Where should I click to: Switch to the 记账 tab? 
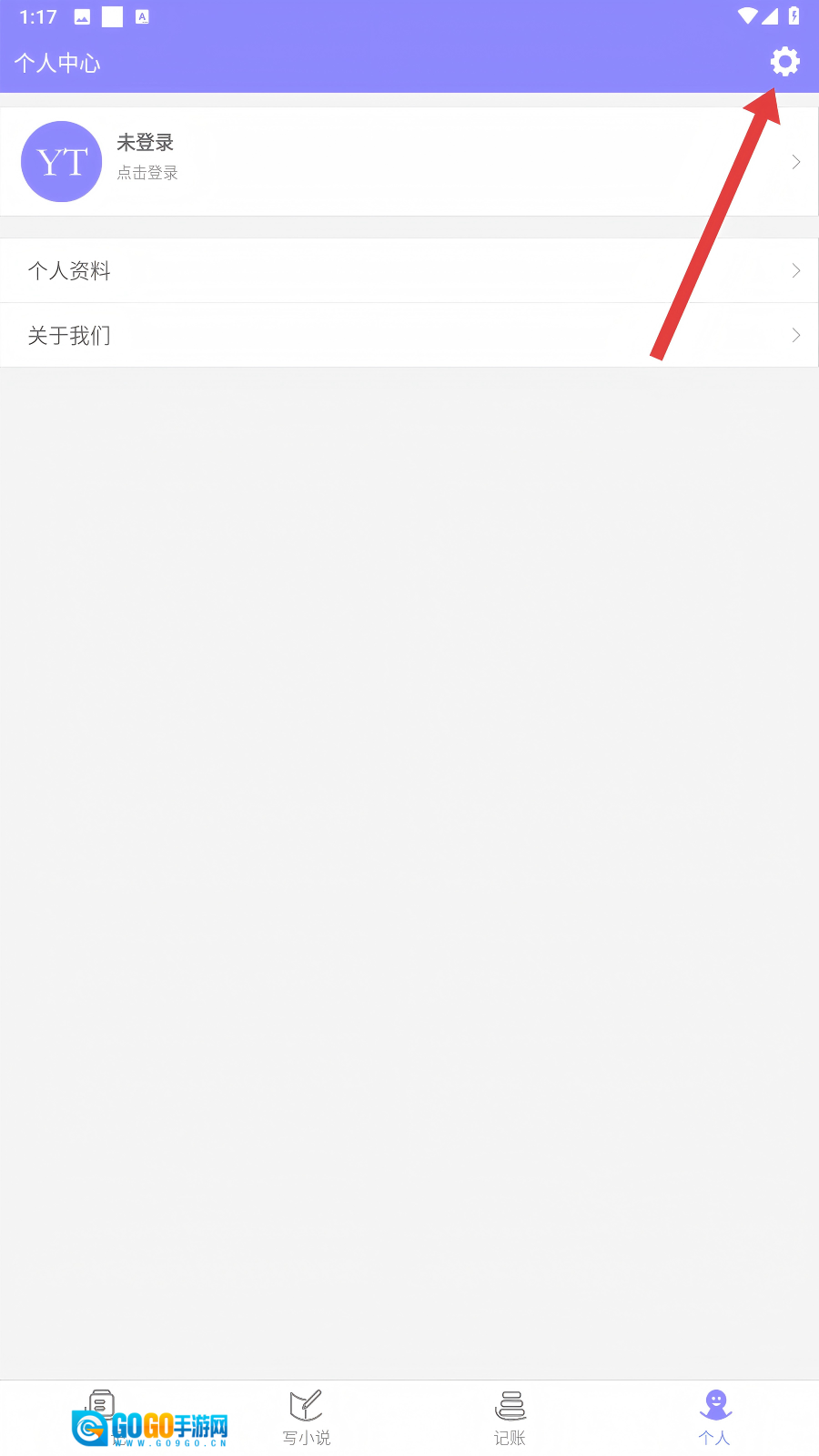click(511, 1418)
